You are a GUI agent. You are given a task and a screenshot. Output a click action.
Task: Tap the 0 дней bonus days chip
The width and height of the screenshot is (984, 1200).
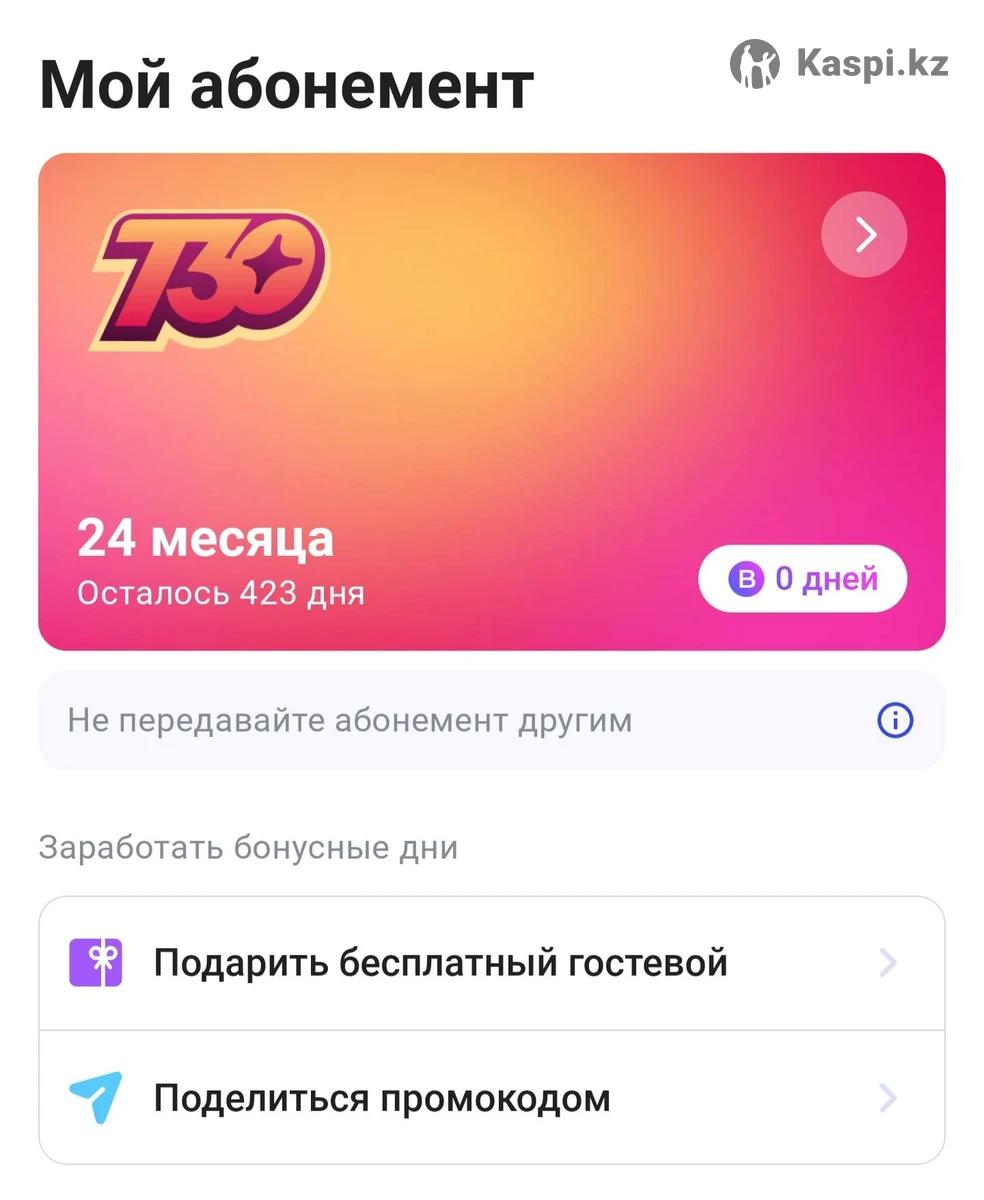(x=802, y=579)
